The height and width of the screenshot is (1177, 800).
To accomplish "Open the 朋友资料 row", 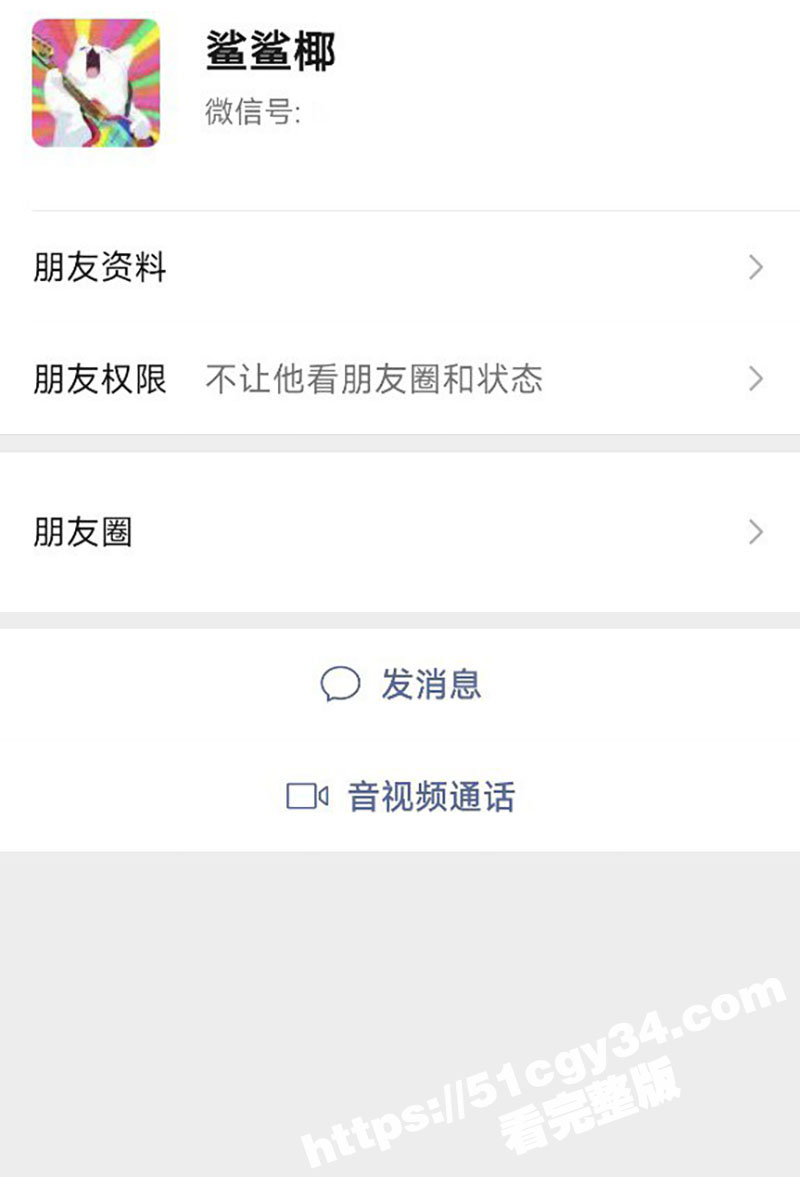I will coord(400,268).
